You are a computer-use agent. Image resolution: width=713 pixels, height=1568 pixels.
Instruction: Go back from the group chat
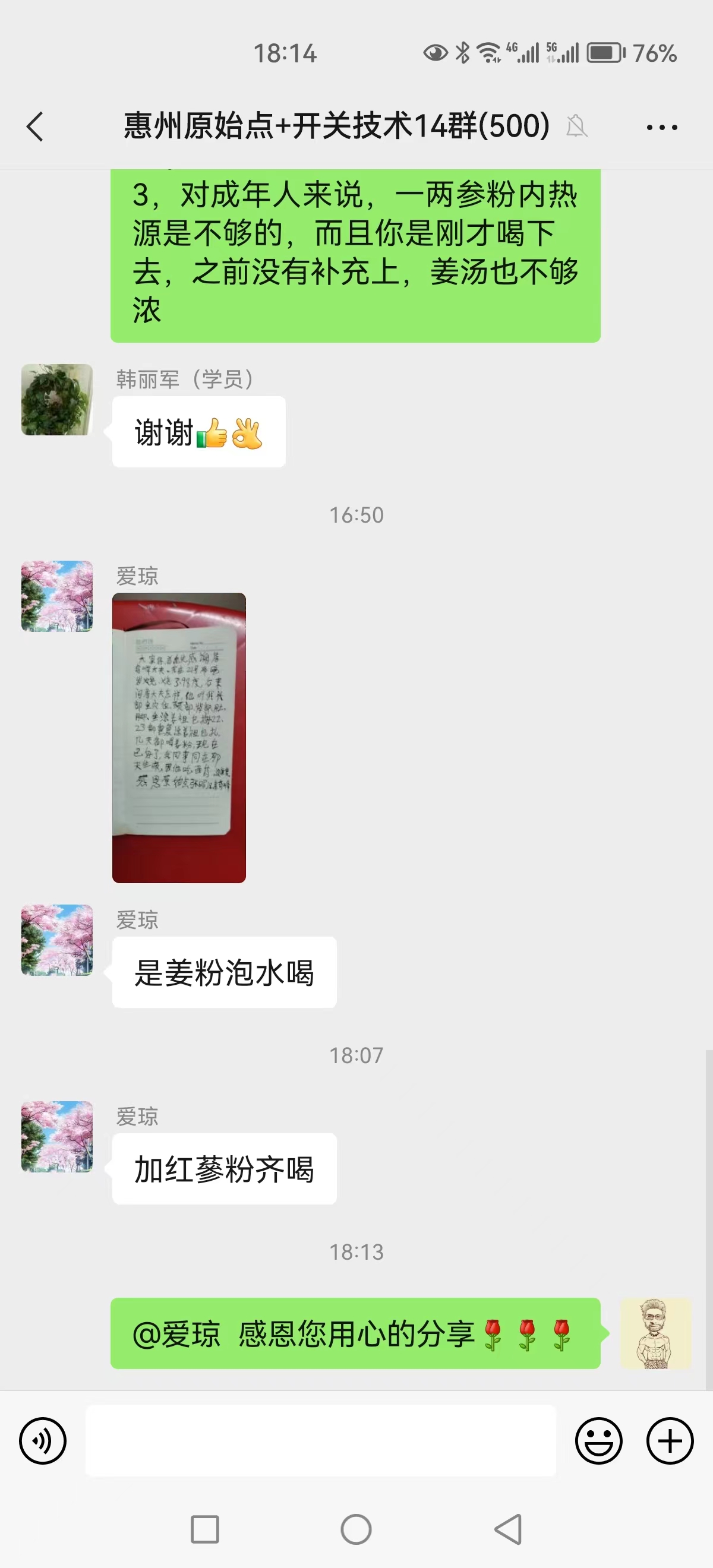pos(35,127)
